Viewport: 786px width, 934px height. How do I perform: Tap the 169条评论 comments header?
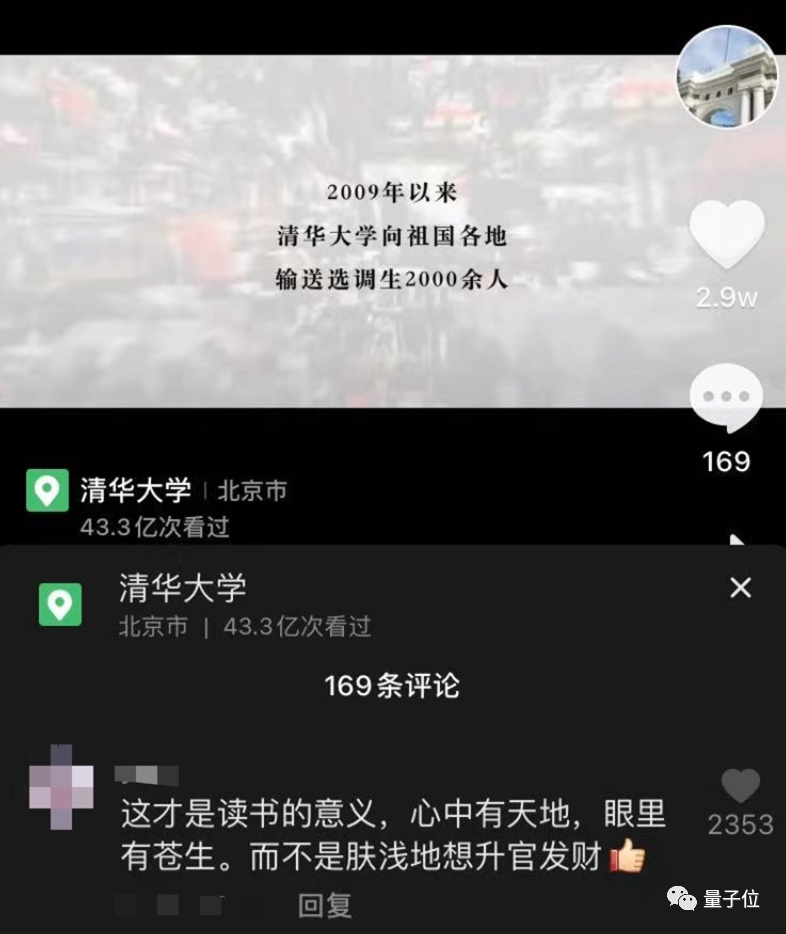[x=393, y=687]
